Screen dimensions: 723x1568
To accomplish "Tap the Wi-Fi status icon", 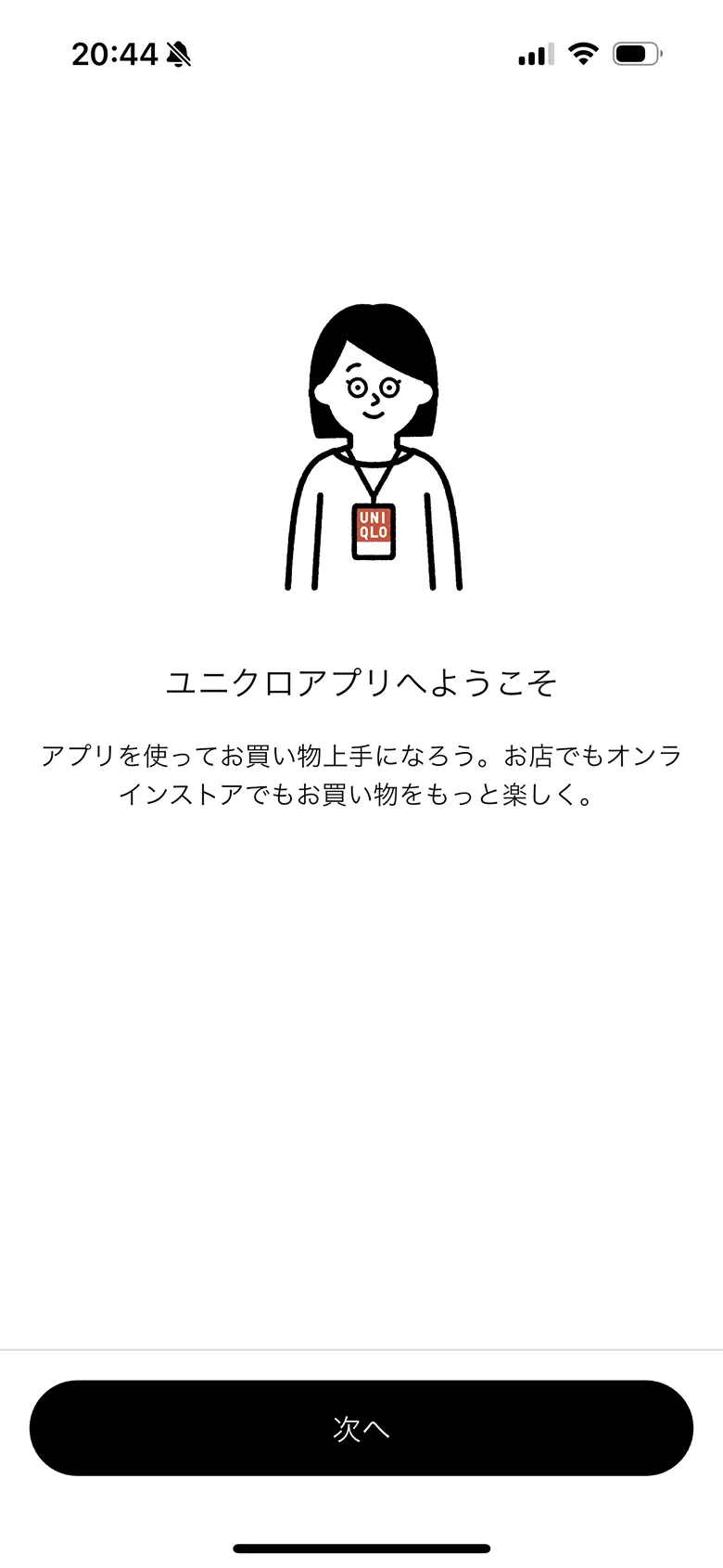I will 583,54.
